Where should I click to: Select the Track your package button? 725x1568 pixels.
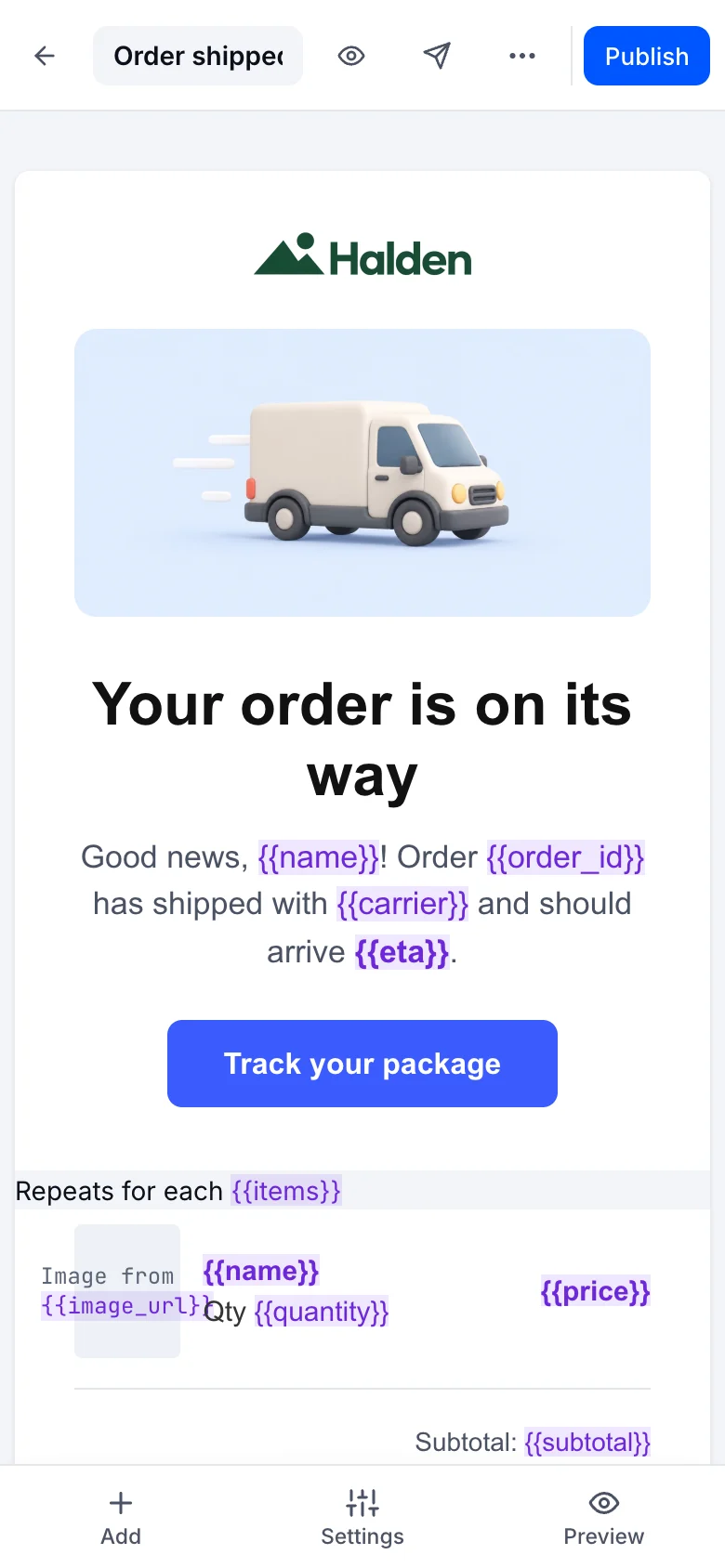362,1064
